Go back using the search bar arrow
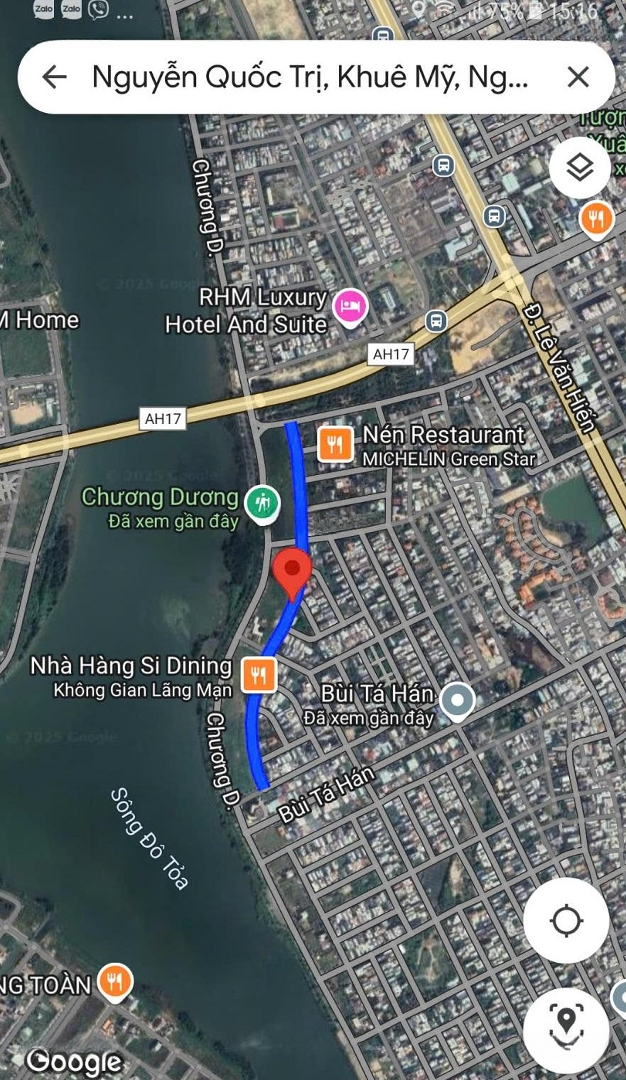The width and height of the screenshot is (626, 1080). coord(54,77)
